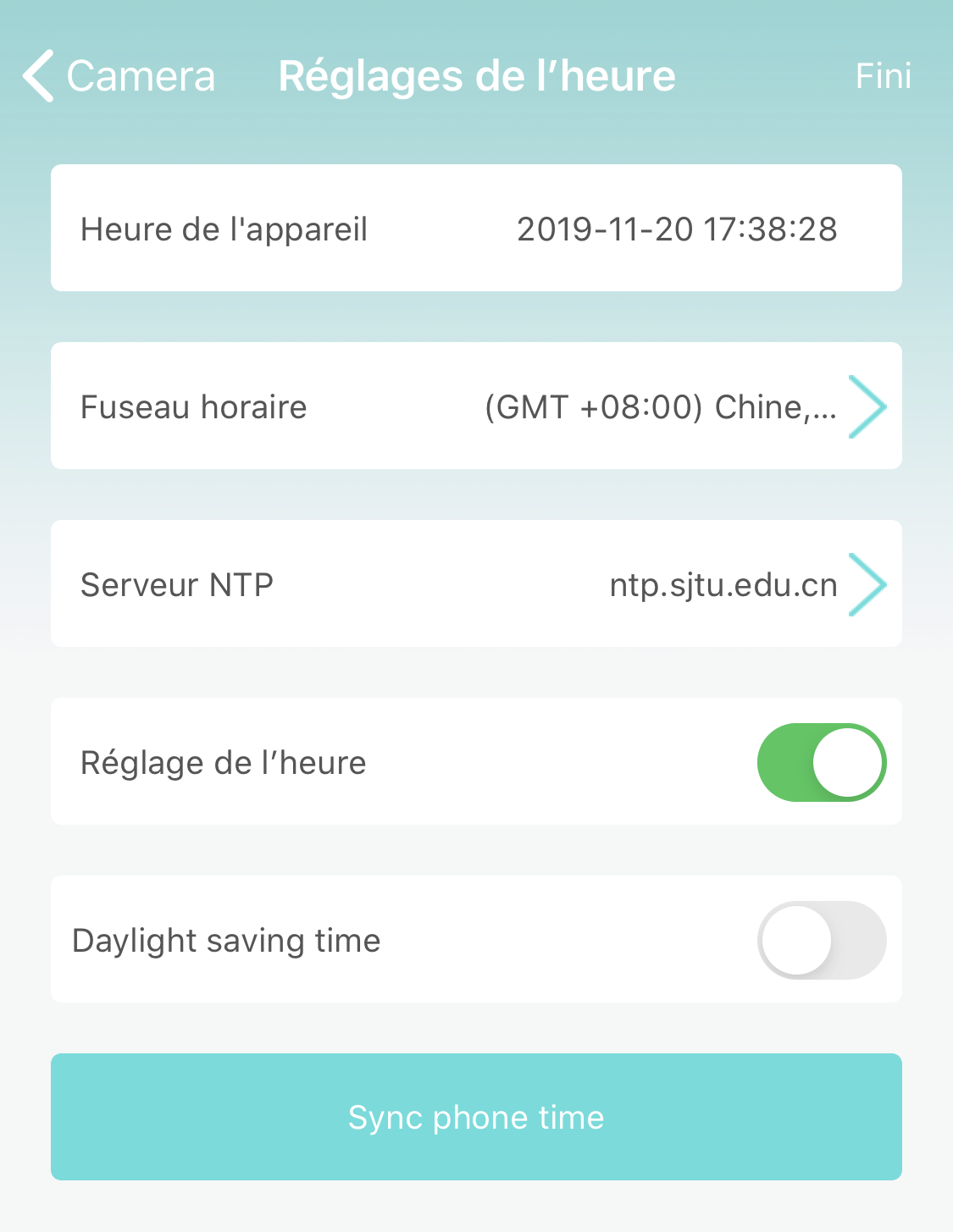
Task: Enable Daylight saving time
Action: click(821, 940)
